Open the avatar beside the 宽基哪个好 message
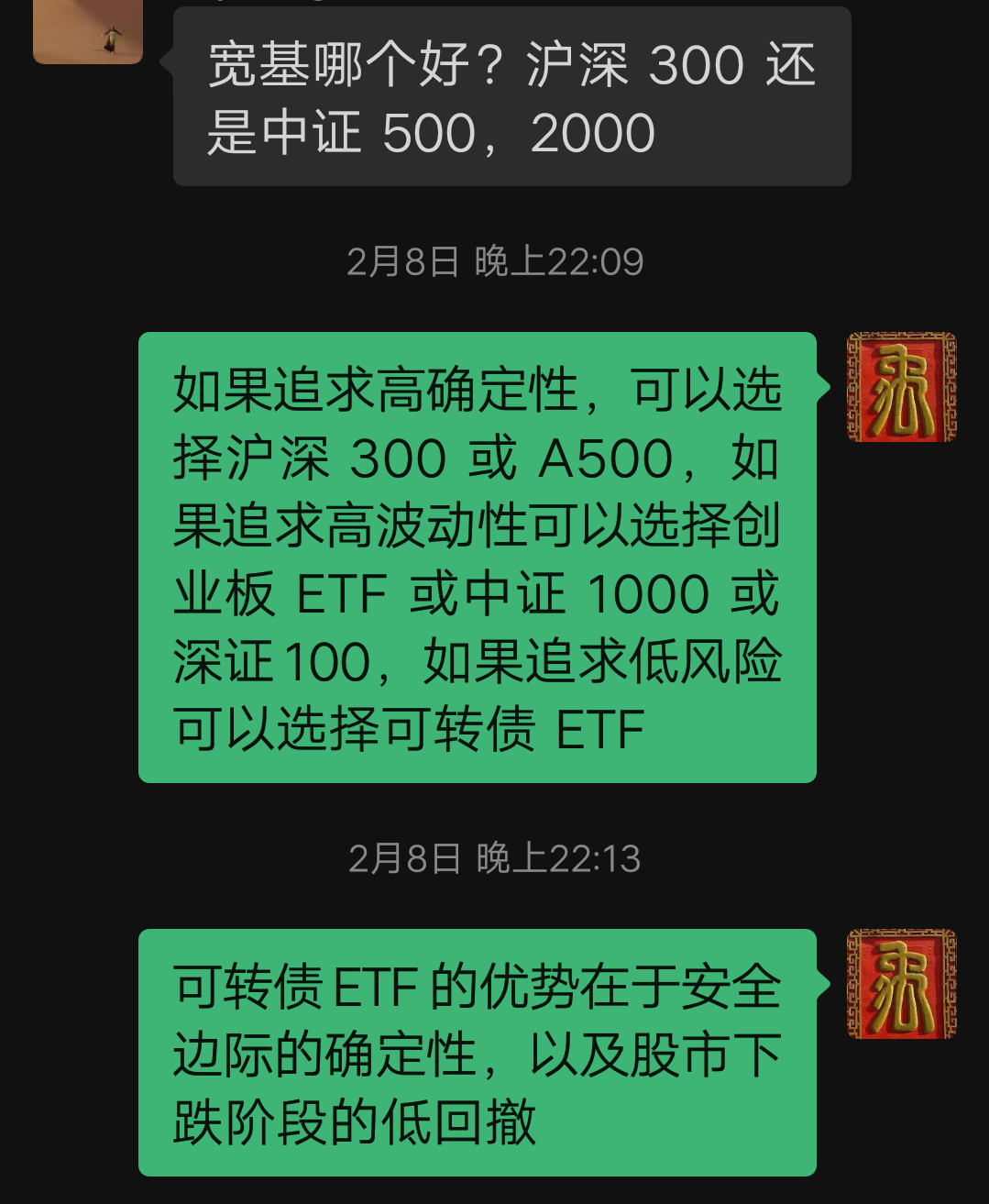Screen dimensions: 989x1204 pyautogui.click(x=88, y=30)
